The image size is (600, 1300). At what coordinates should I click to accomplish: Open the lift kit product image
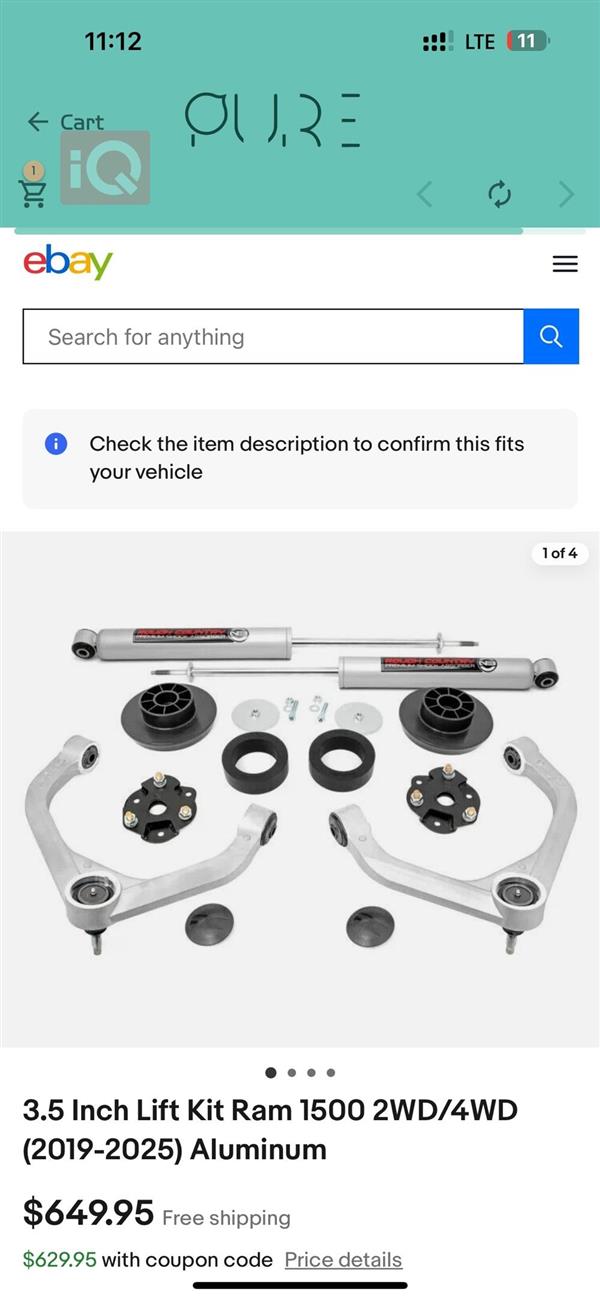(300, 790)
